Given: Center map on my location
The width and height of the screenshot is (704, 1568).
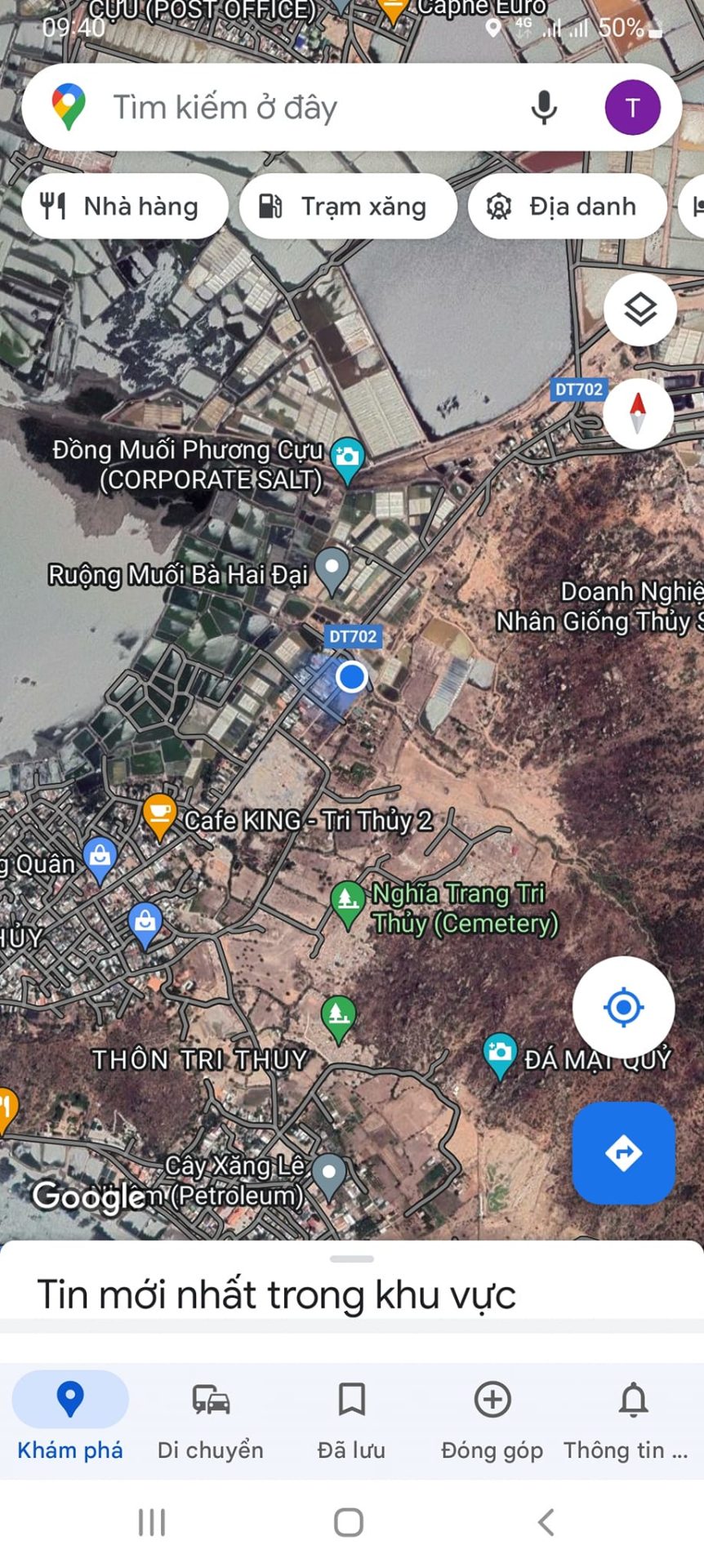Looking at the screenshot, I should click(623, 1007).
